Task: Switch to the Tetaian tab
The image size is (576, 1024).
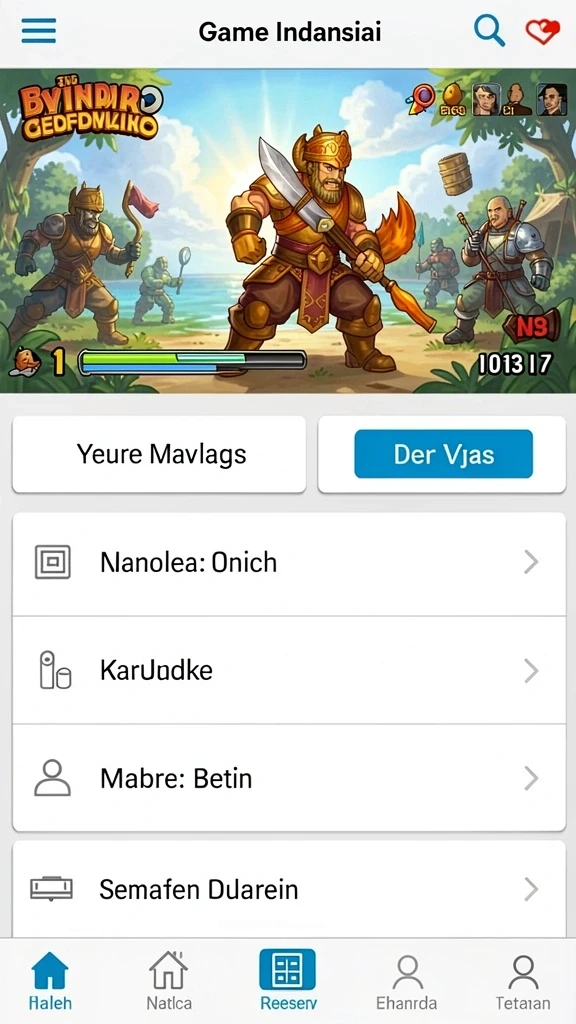Action: (522, 981)
